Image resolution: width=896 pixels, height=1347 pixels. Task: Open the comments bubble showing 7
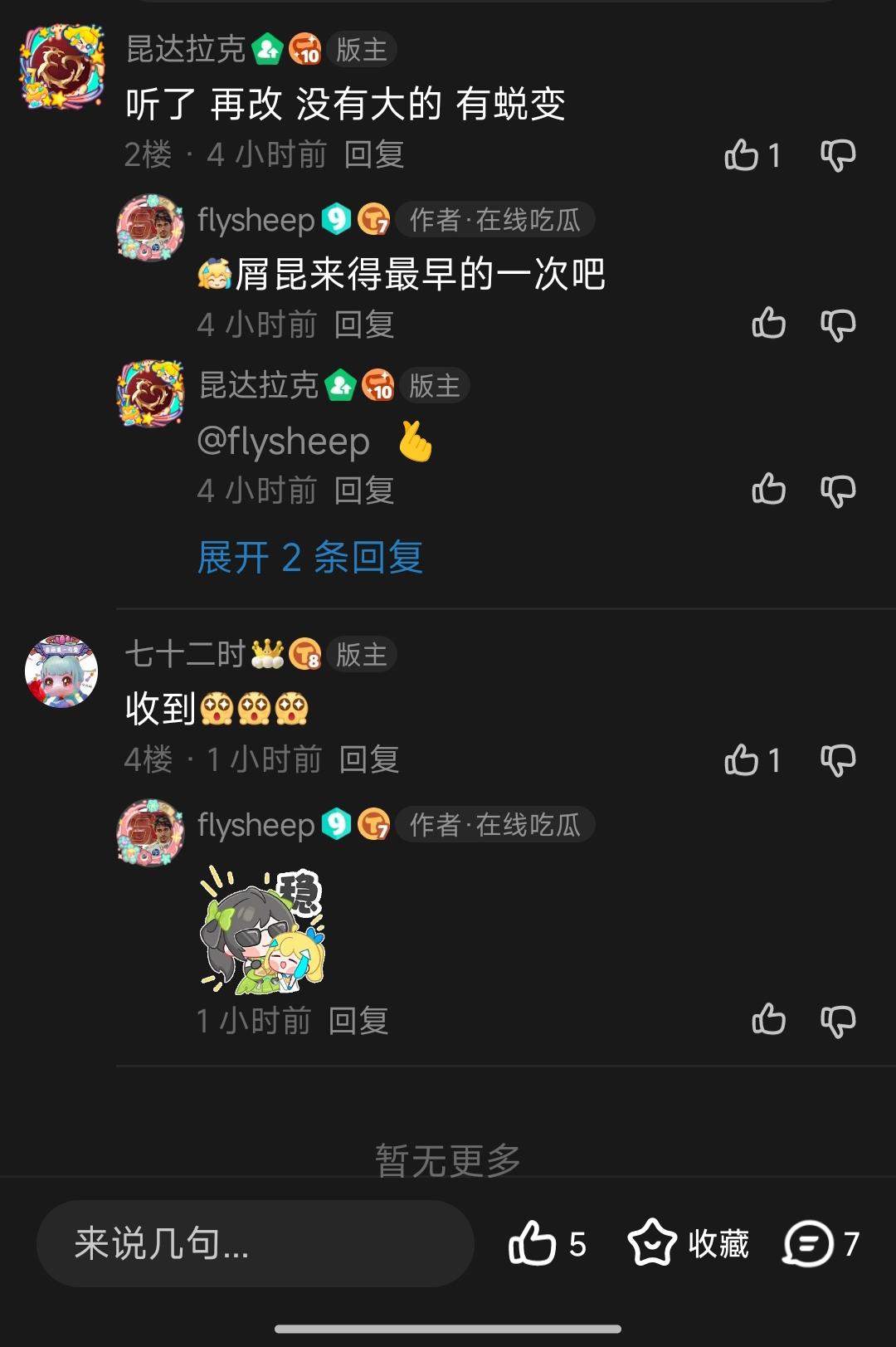811,1242
